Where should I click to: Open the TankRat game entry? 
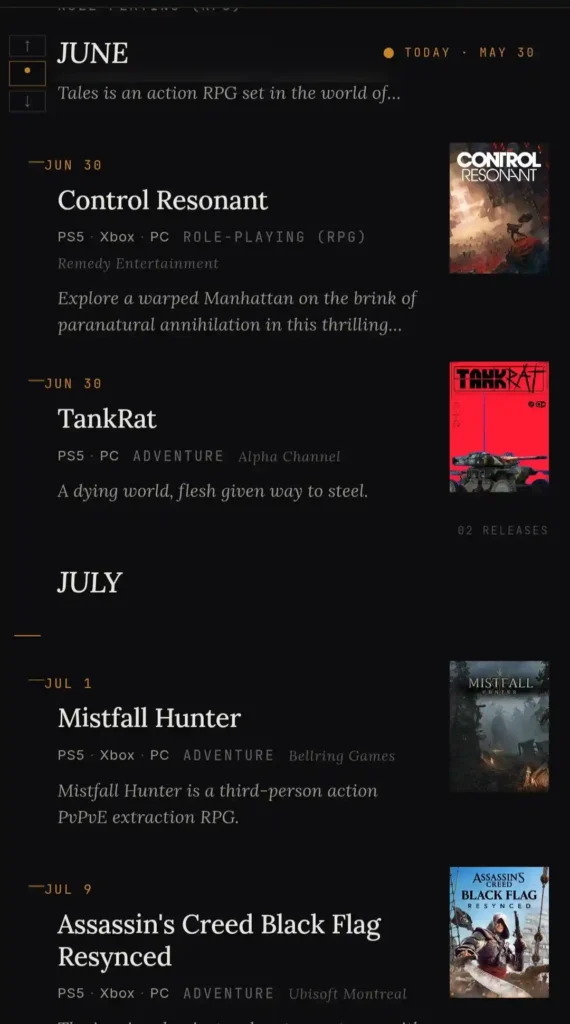pos(107,418)
